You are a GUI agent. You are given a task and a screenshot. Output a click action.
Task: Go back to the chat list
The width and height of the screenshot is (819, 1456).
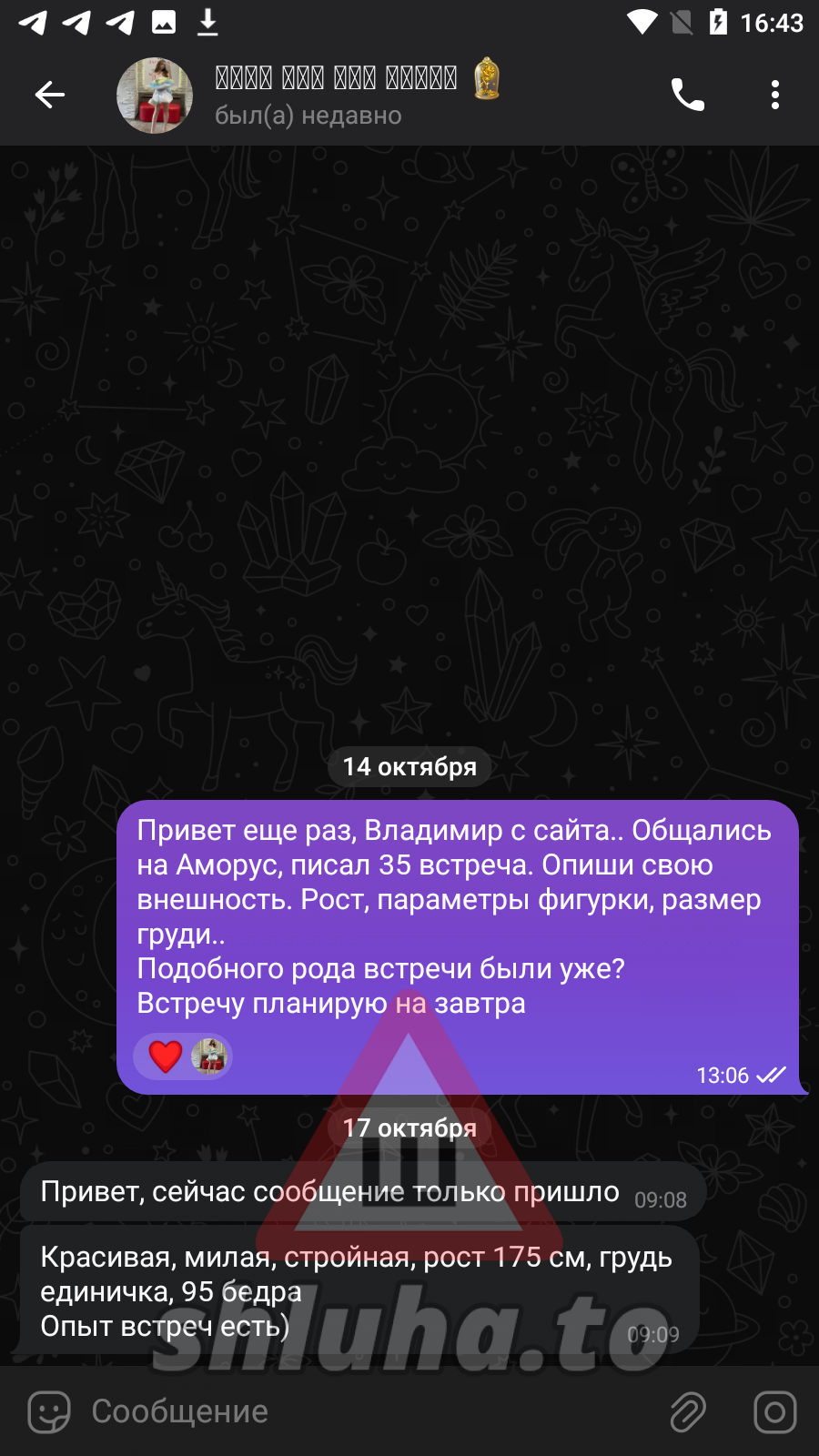(x=50, y=95)
